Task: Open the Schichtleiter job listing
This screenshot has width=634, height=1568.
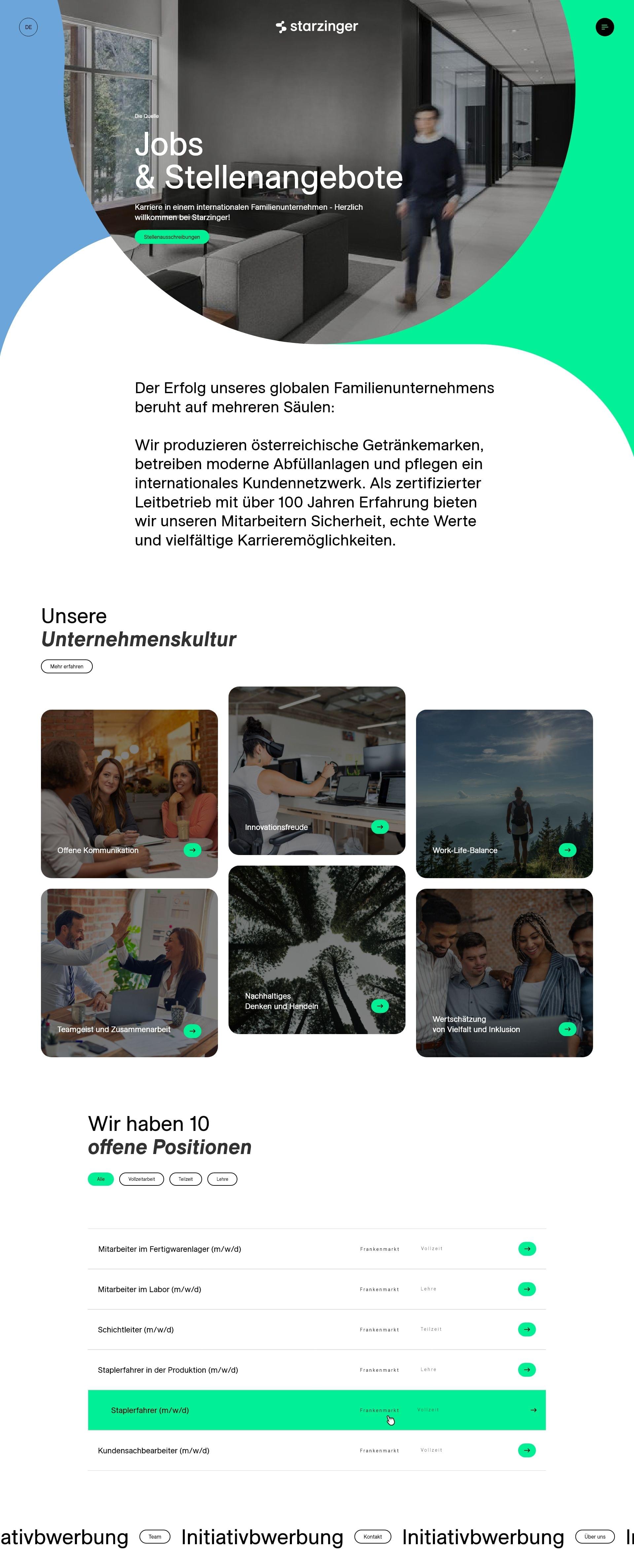Action: pos(527,1329)
